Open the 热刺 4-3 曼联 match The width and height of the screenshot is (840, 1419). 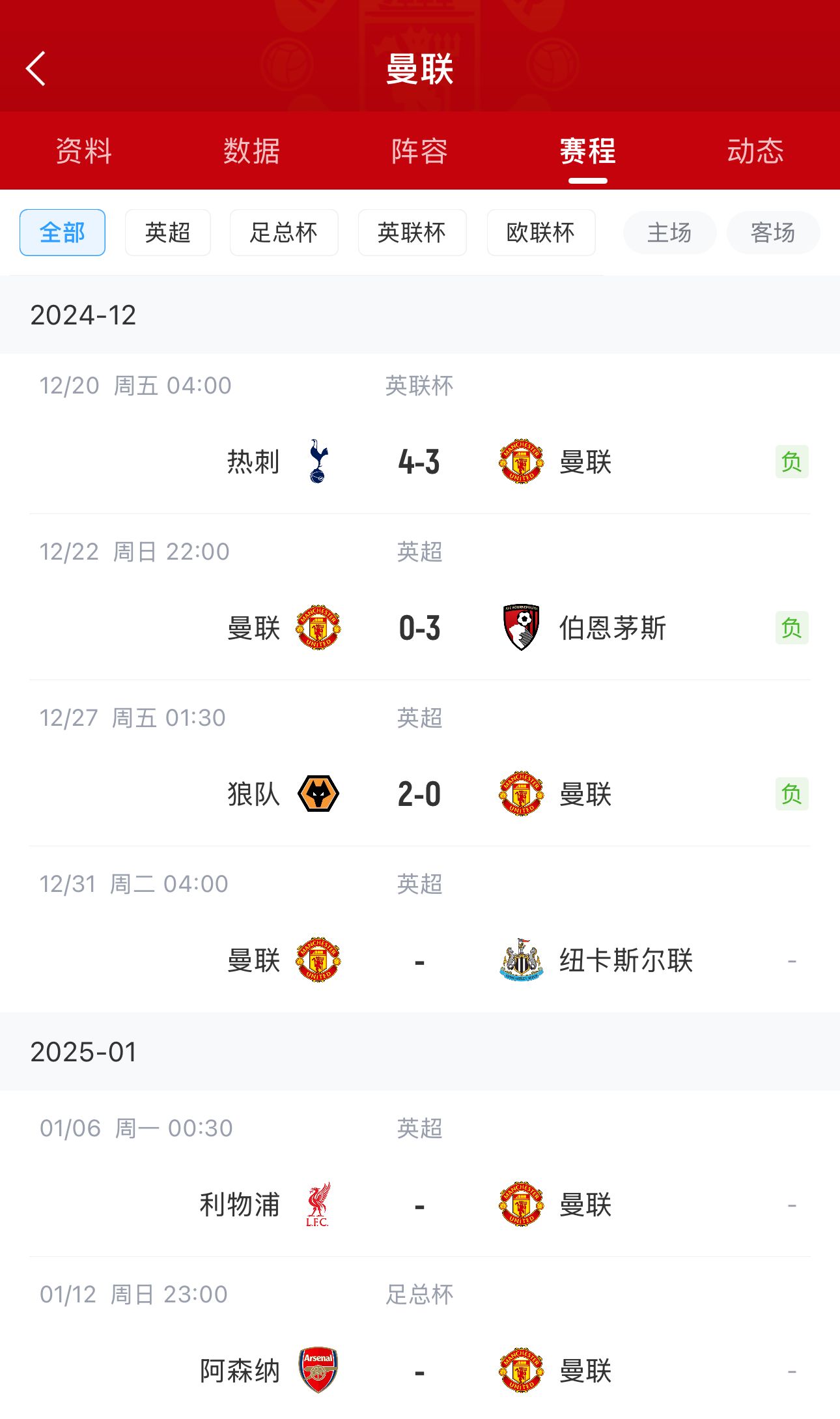click(x=419, y=462)
